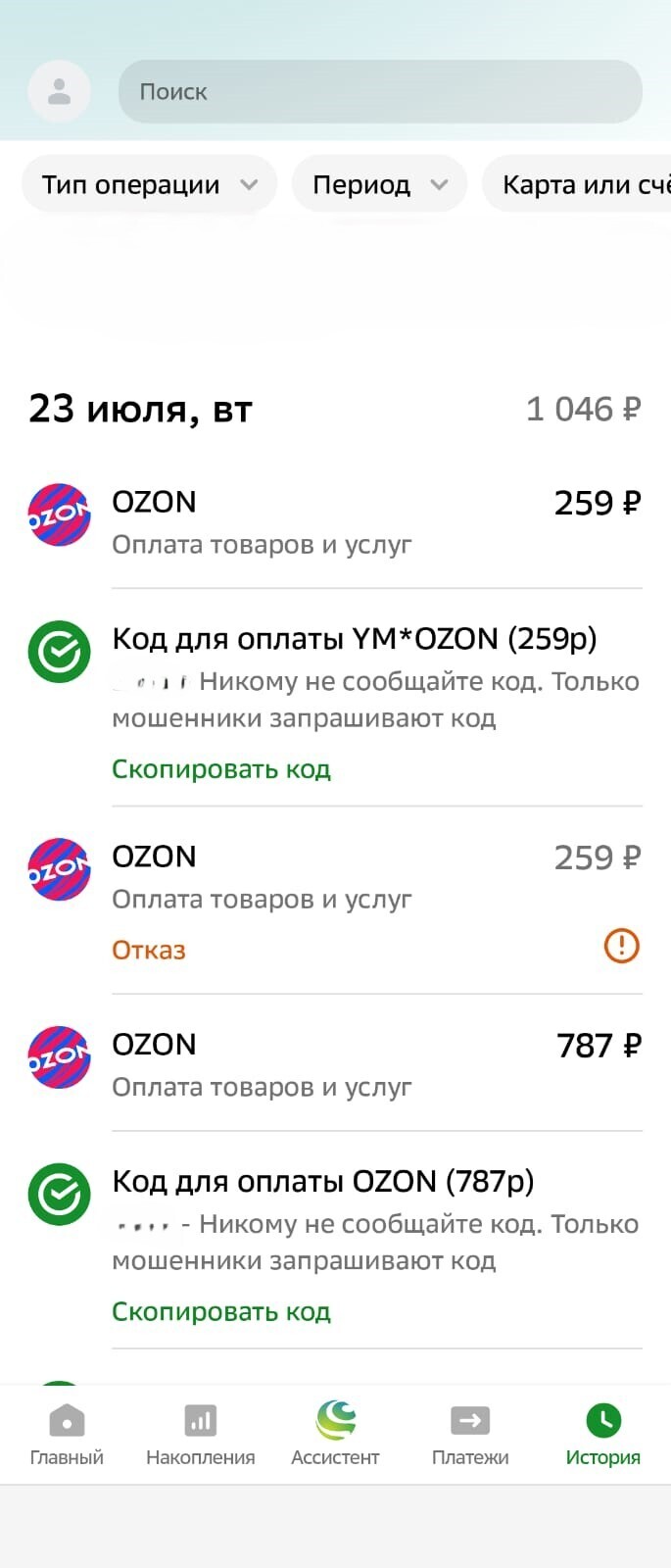Copy the code for YM*OZON (259р)
671x1568 pixels.
point(221,769)
